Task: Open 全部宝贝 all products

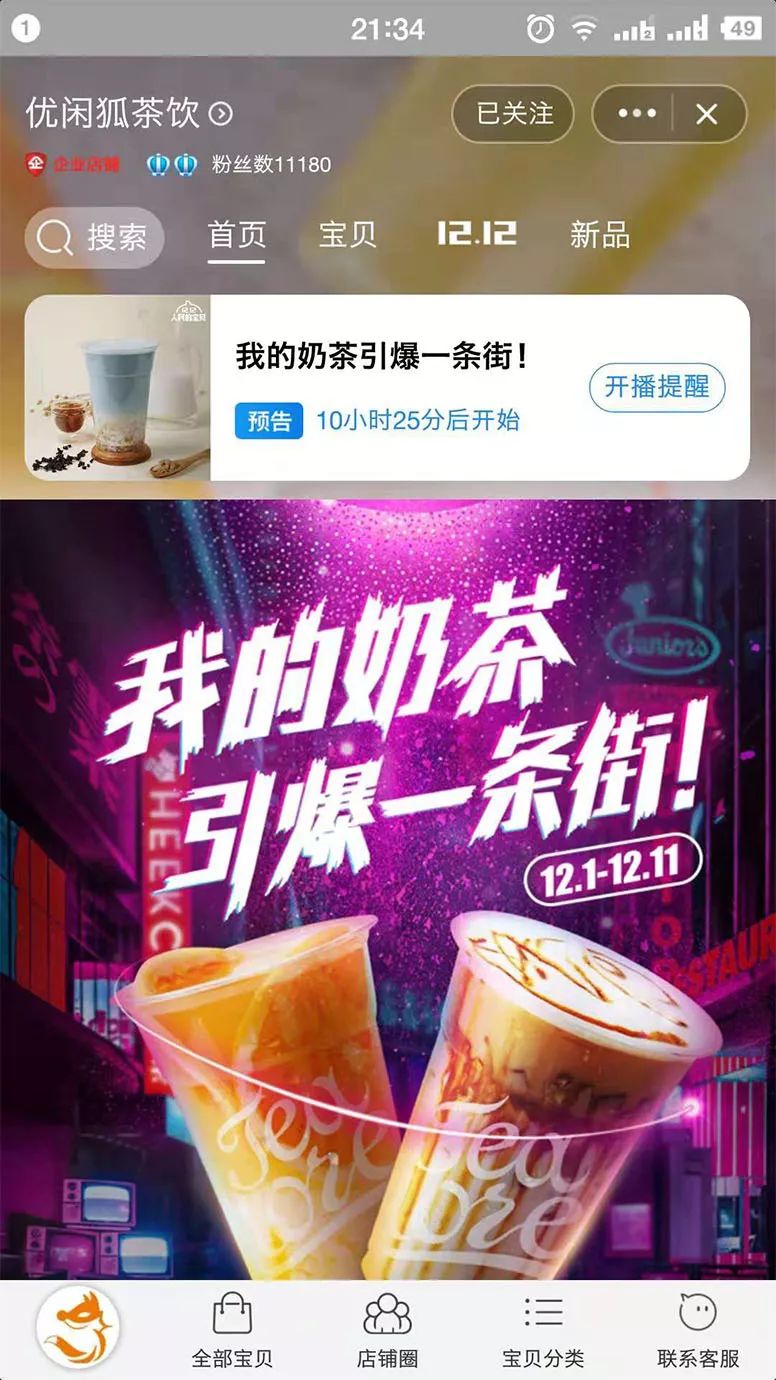Action: click(232, 1332)
